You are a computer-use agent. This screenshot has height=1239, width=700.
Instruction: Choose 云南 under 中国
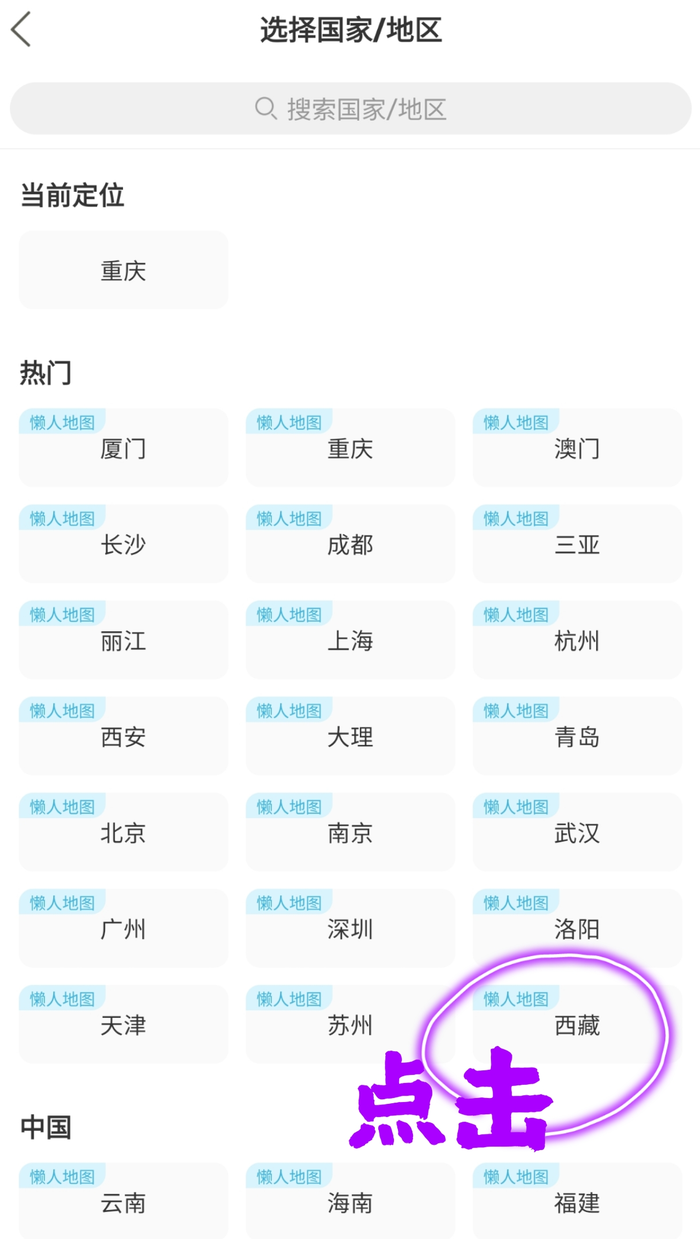(123, 1201)
